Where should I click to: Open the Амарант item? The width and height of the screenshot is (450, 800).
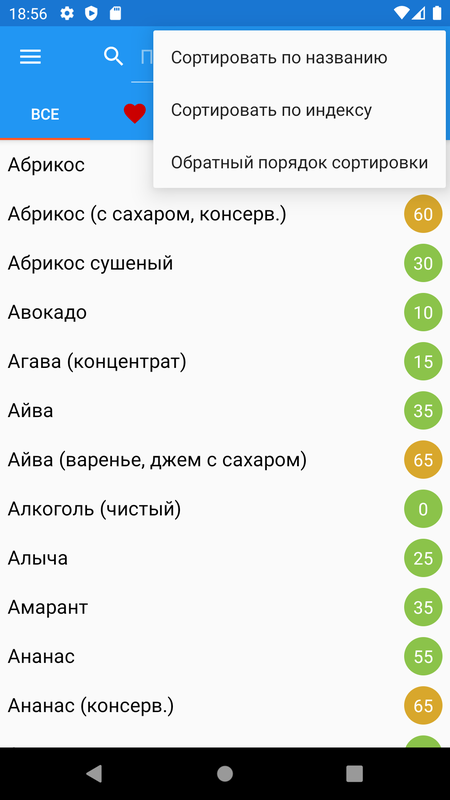(225, 608)
